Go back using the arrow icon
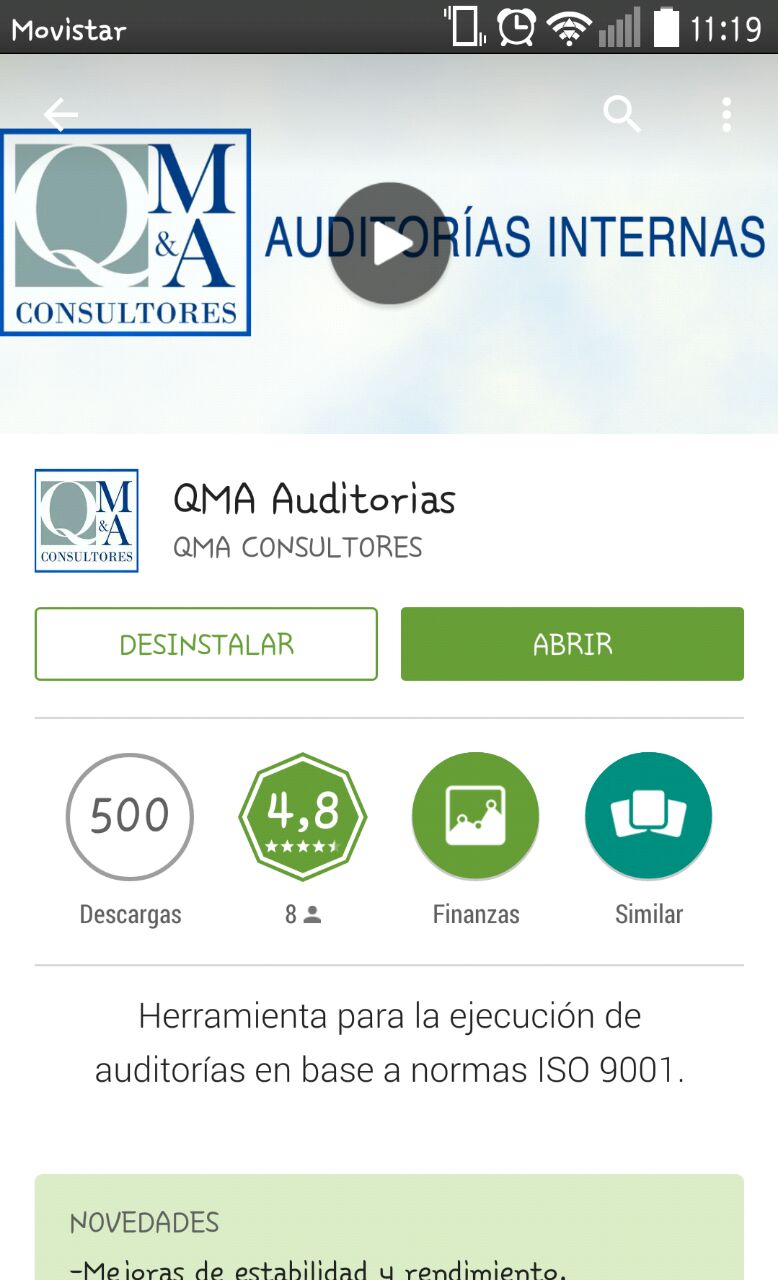This screenshot has height=1280, width=778. 61,116
